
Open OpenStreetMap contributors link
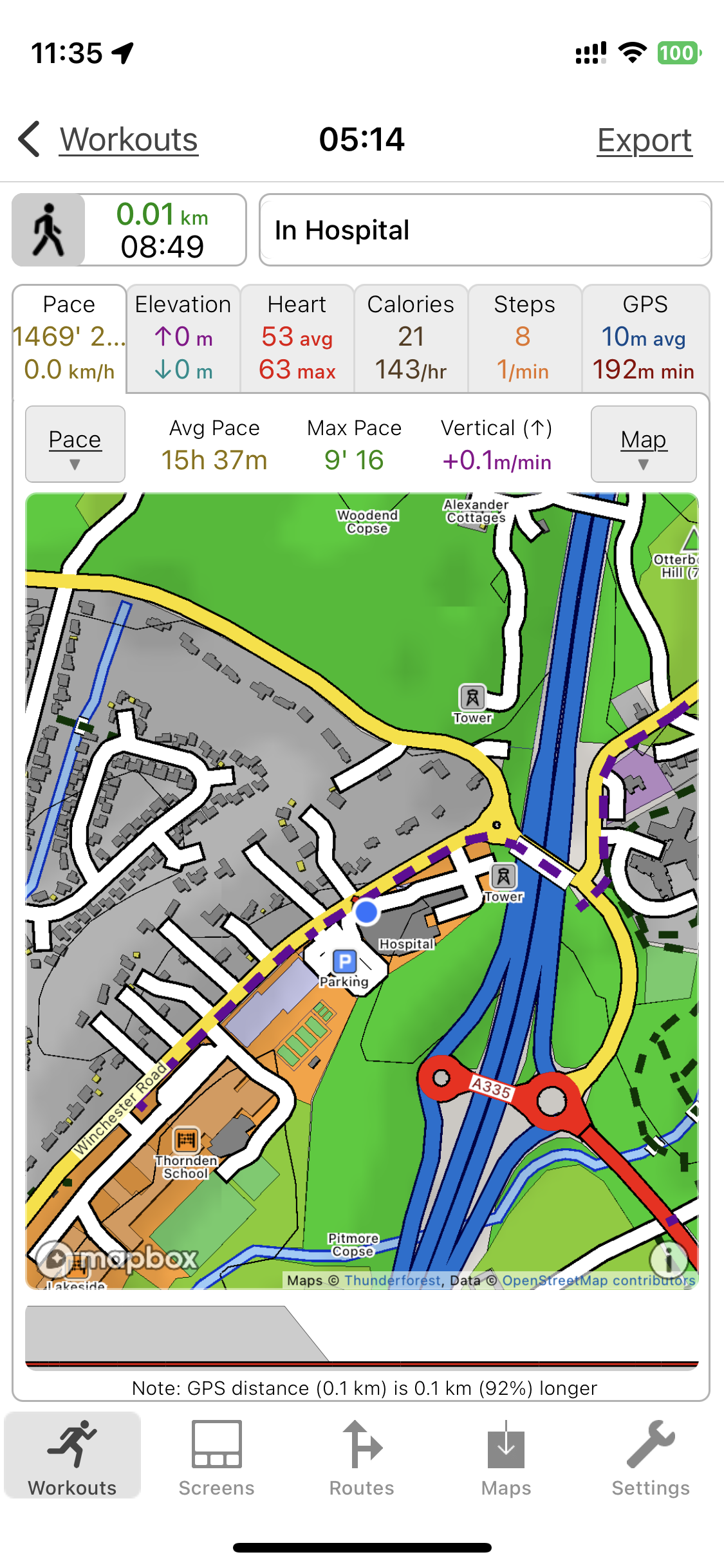click(x=599, y=1280)
